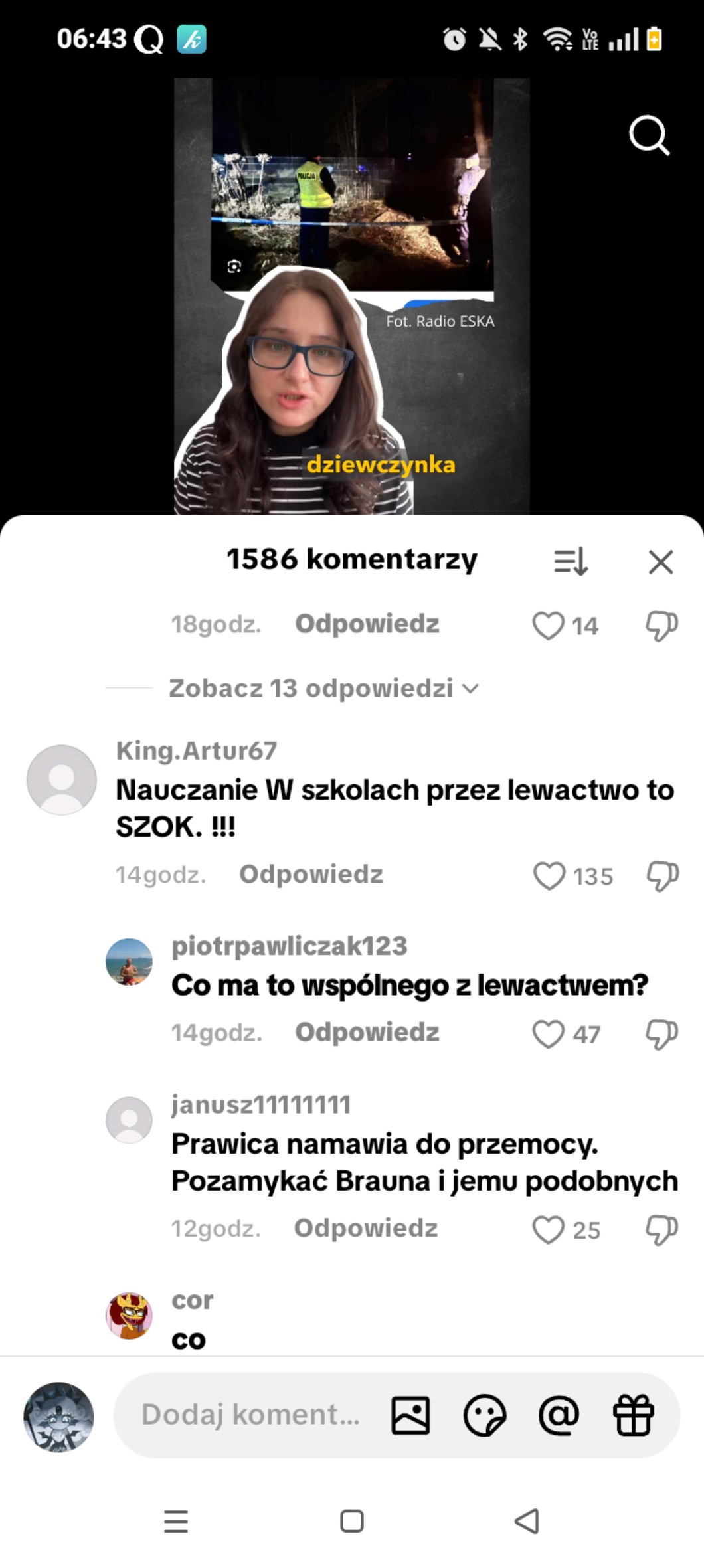704x1568 pixels.
Task: Attach an image to the comment
Action: pyautogui.click(x=410, y=1415)
